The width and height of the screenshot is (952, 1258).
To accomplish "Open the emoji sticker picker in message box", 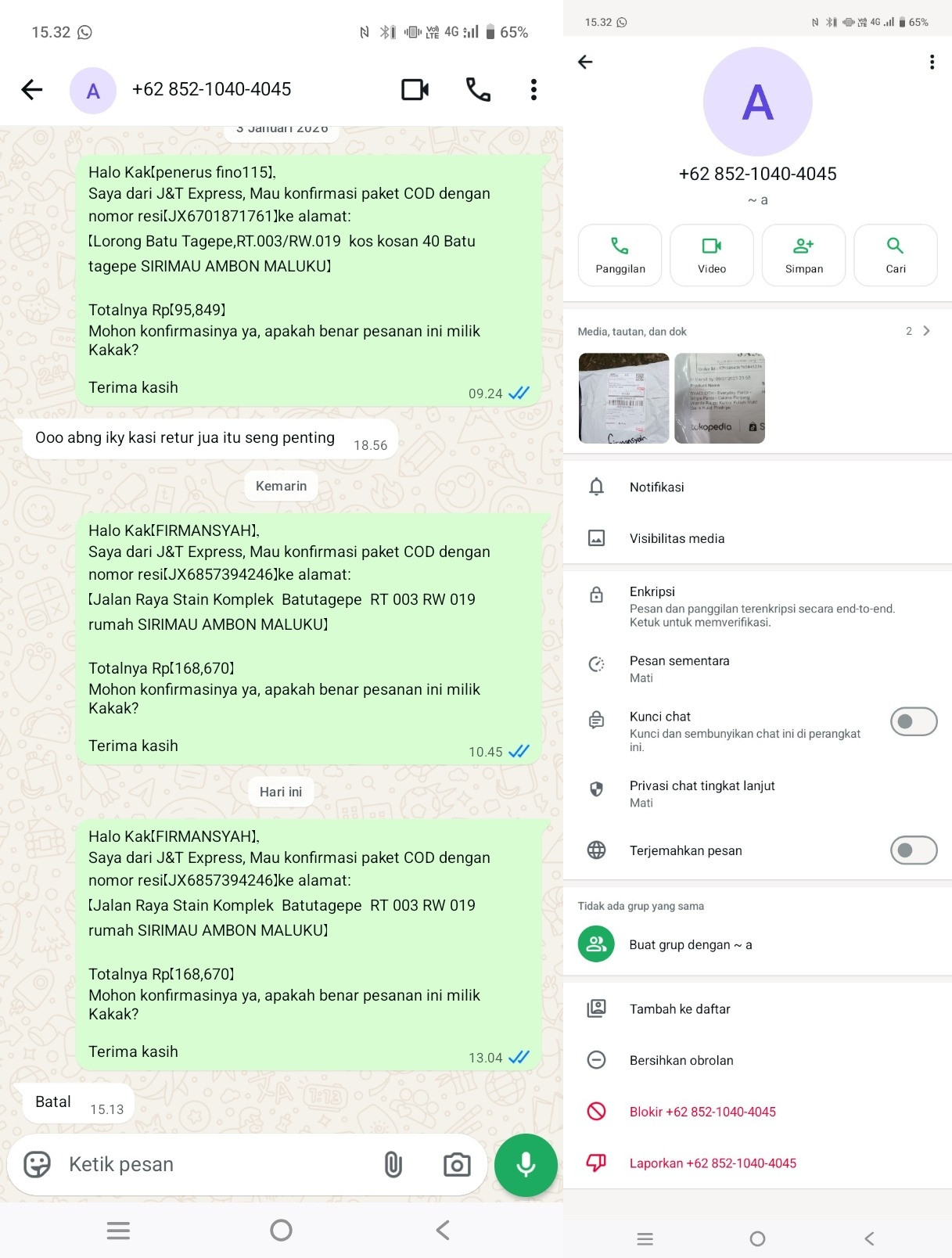I will (37, 1164).
